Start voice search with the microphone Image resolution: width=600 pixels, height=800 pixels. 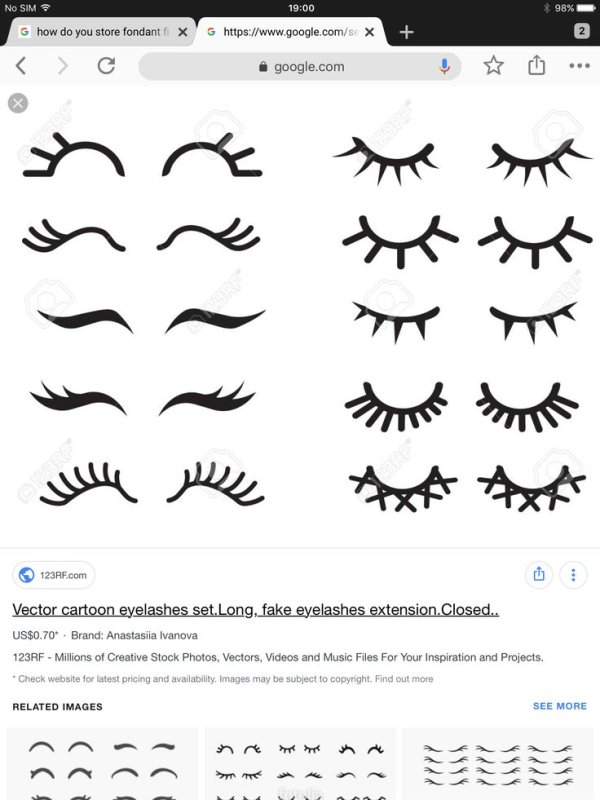pos(445,66)
